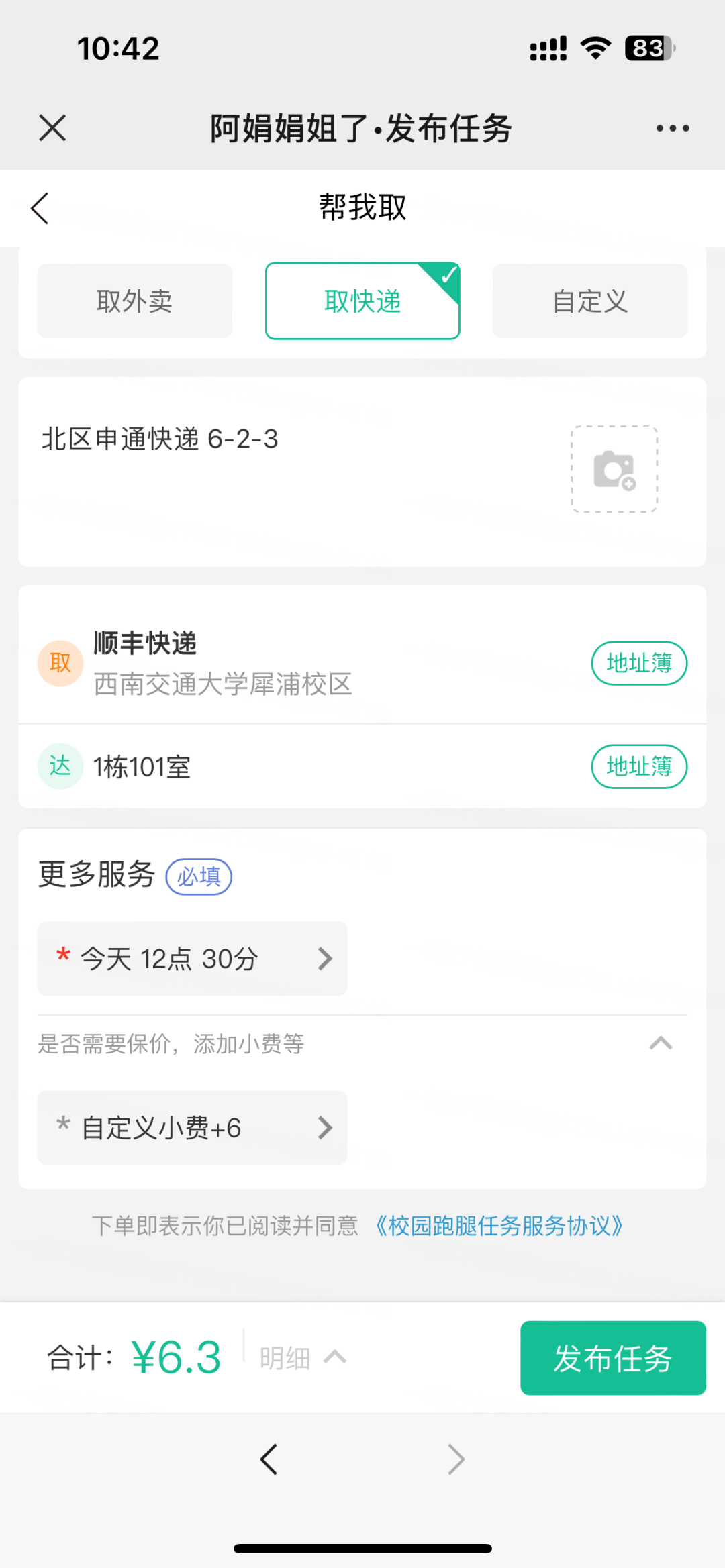The width and height of the screenshot is (725, 1568).
Task: Tap 发布任务 to publish the task
Action: [x=613, y=1358]
